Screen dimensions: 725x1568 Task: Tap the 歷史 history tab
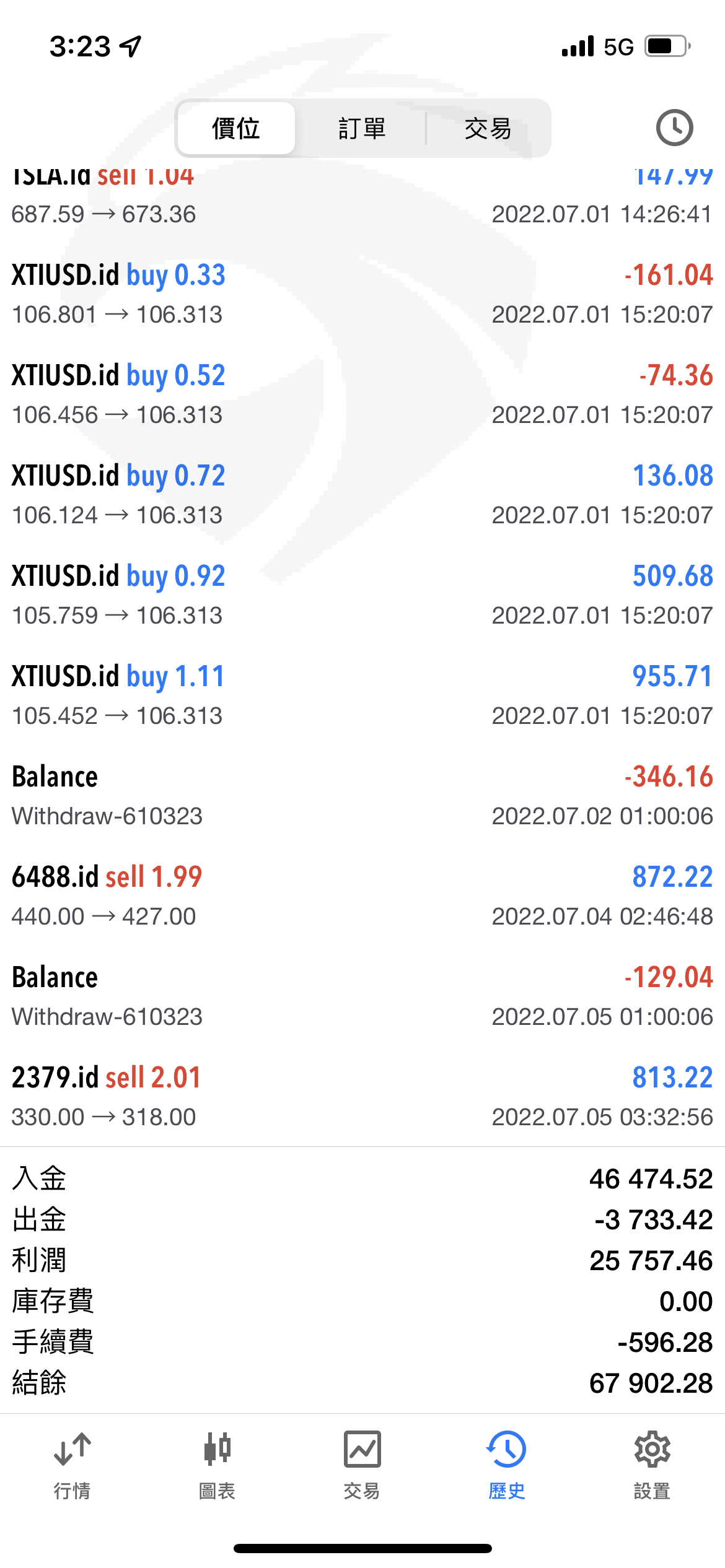click(507, 1465)
